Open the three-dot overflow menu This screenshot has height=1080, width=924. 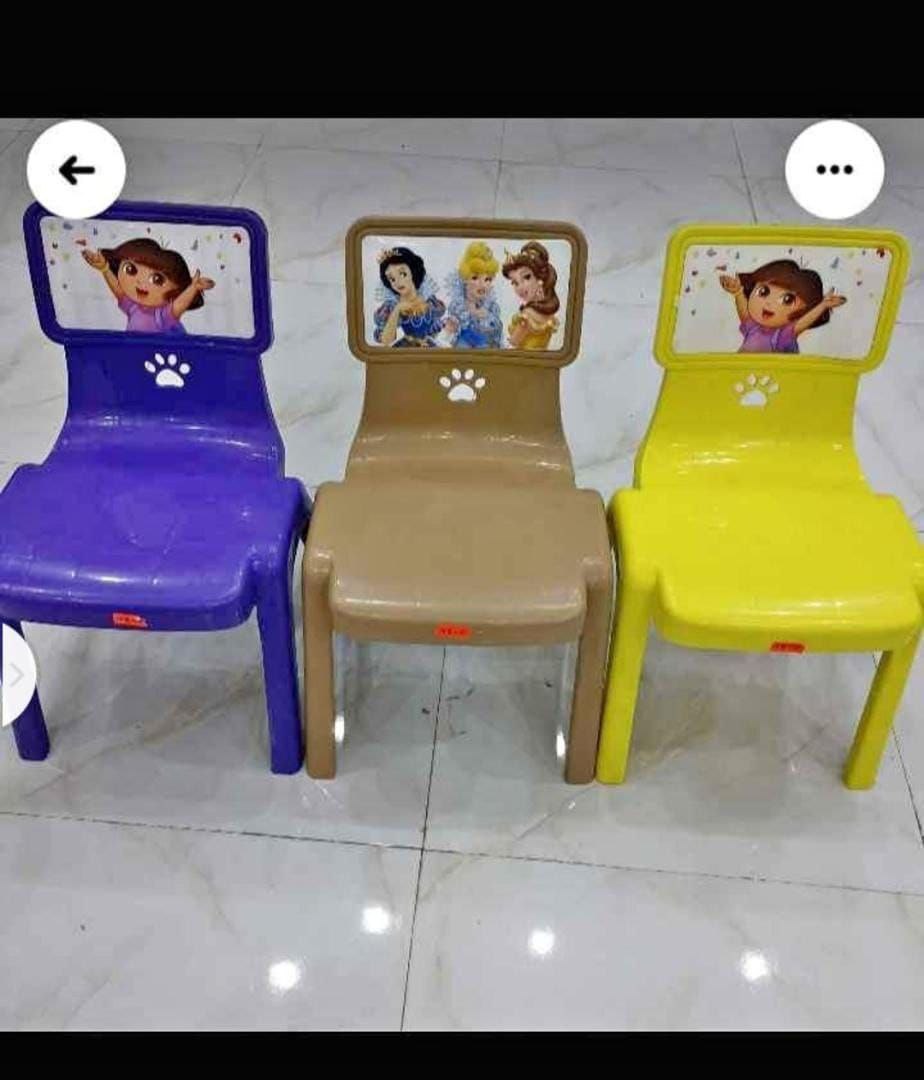pyautogui.click(x=834, y=170)
